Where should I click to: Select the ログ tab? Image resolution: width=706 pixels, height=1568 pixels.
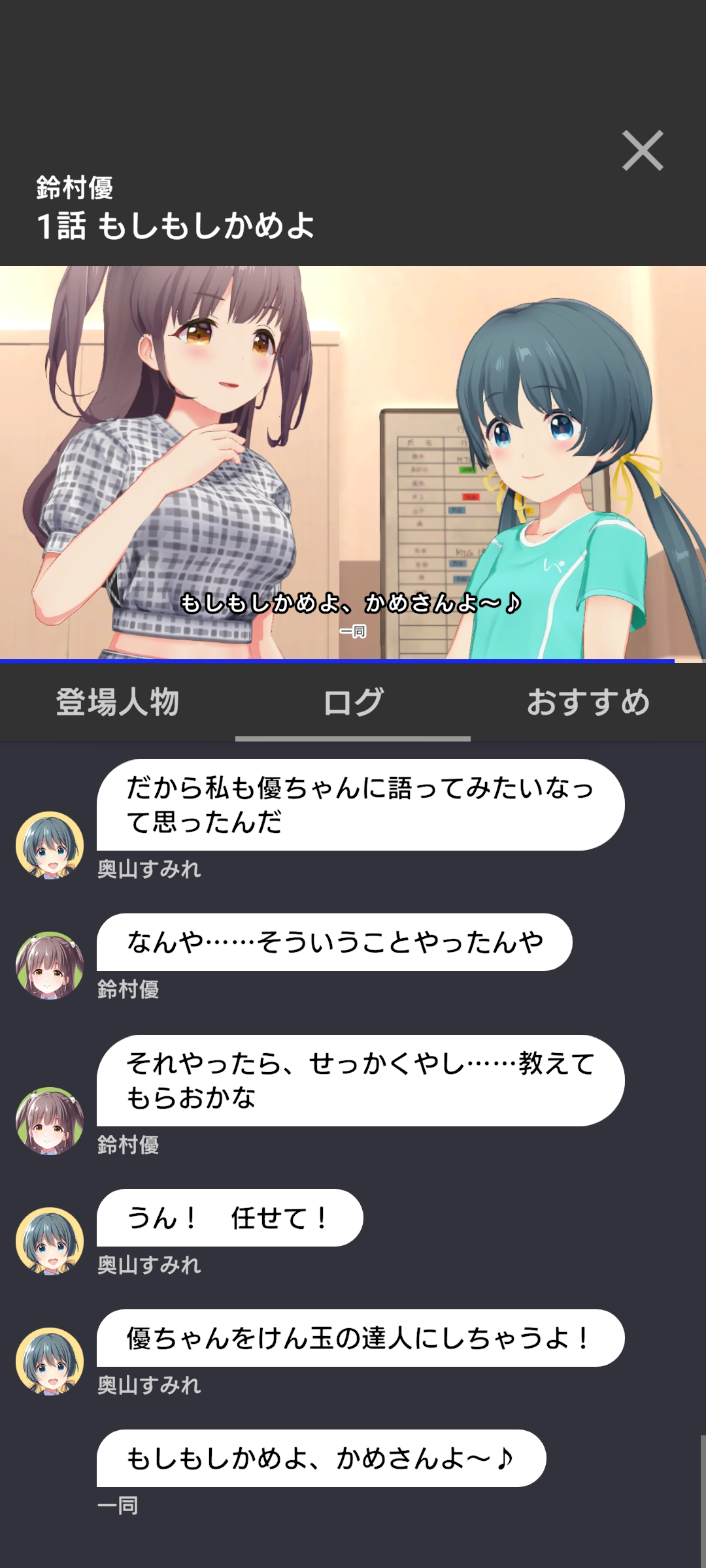pyautogui.click(x=353, y=702)
